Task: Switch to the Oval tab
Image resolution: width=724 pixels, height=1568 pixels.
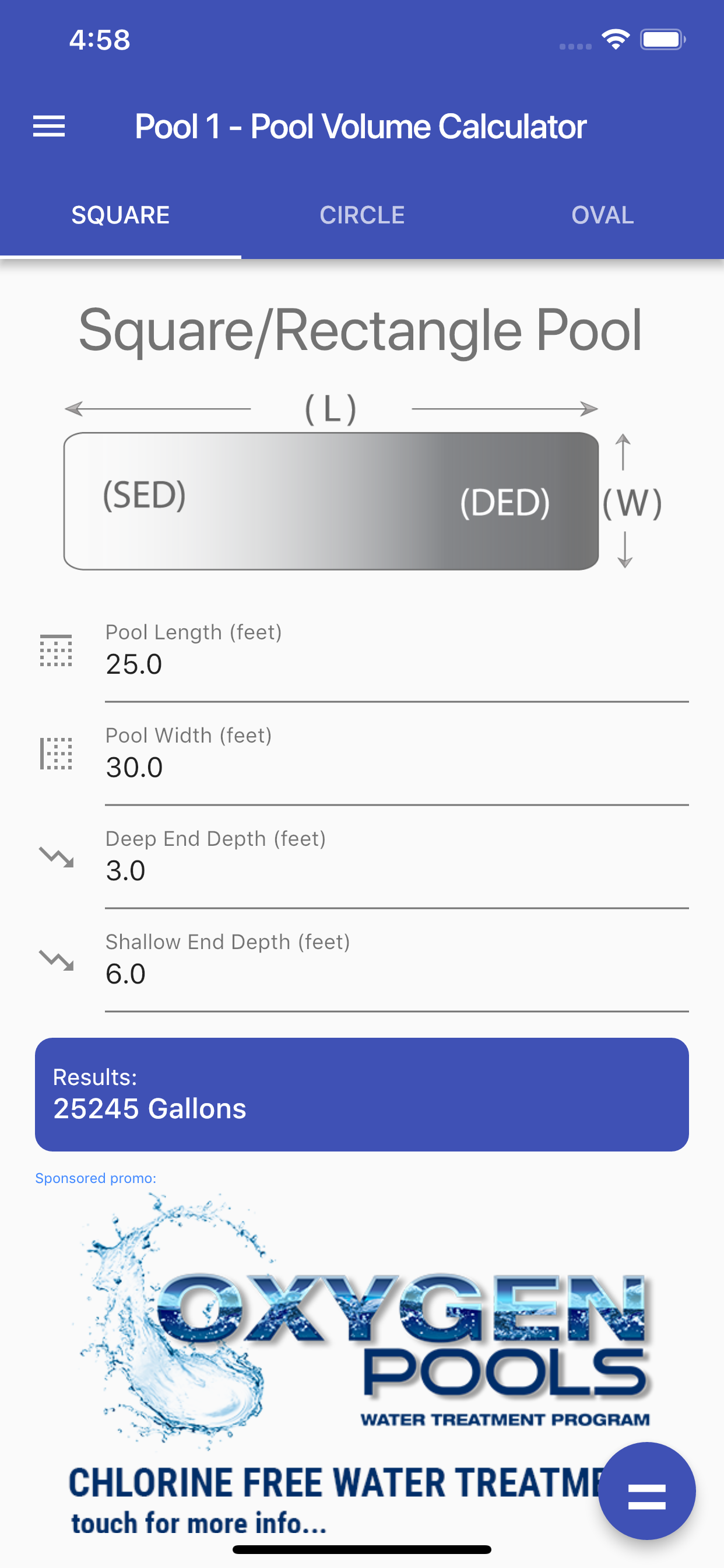Action: click(x=602, y=215)
